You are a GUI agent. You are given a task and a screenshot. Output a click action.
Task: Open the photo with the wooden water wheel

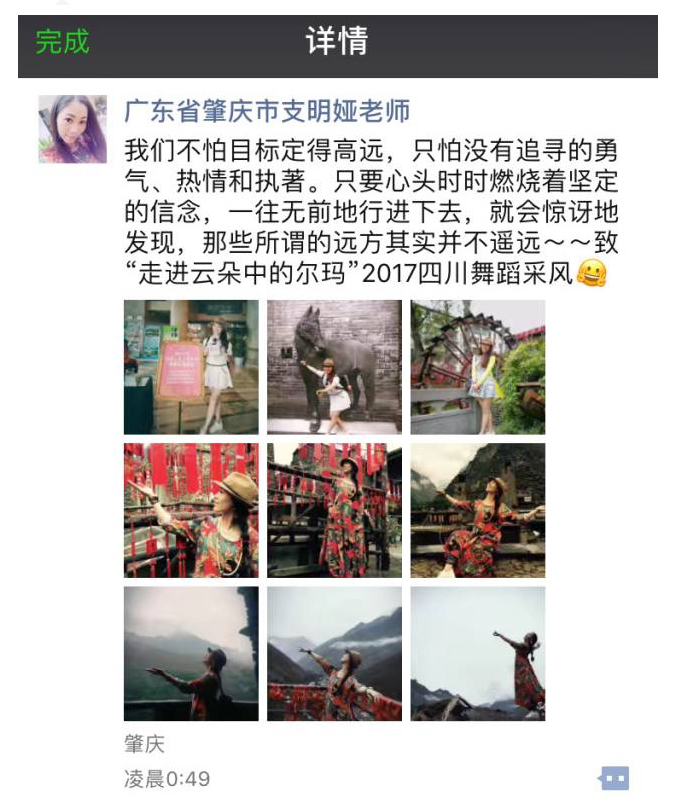point(478,367)
